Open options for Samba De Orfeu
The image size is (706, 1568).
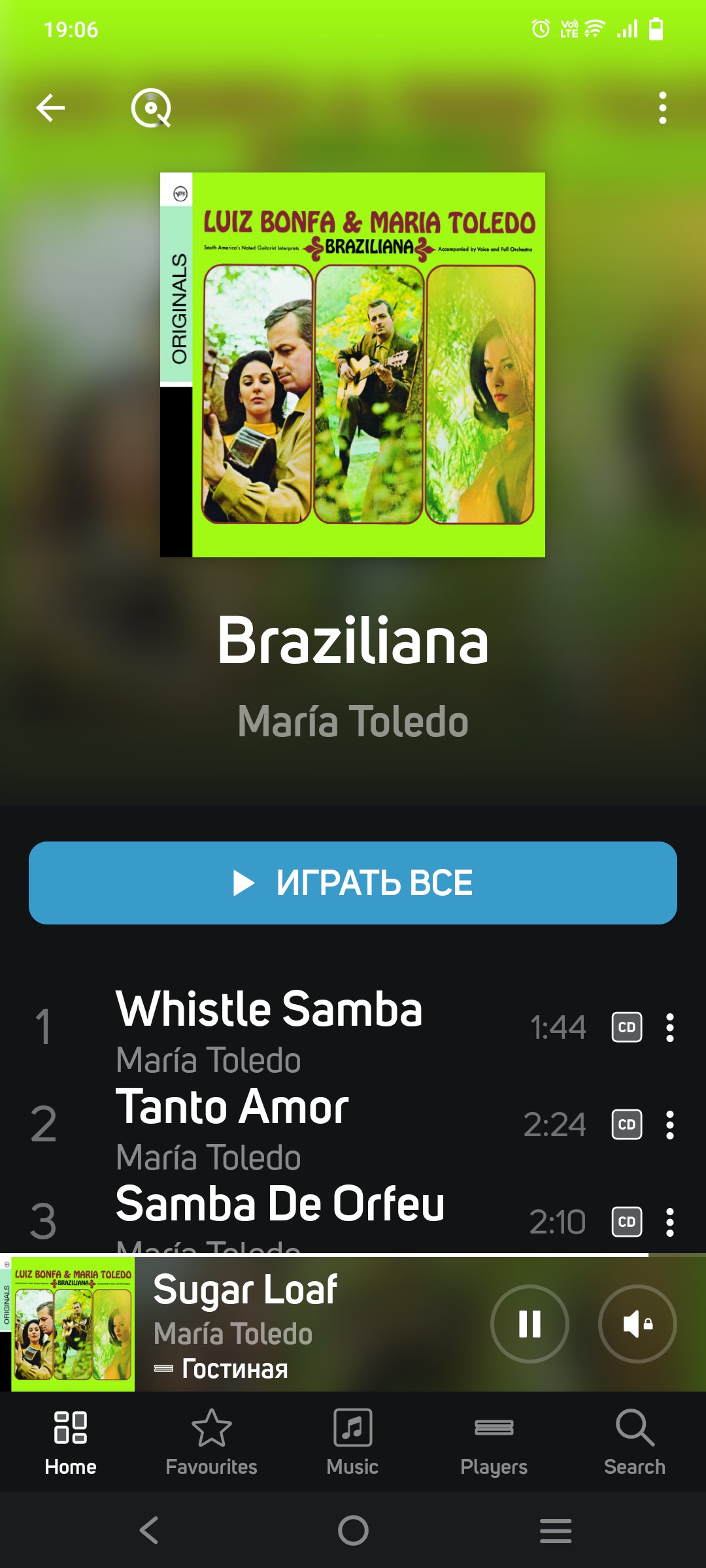[669, 1222]
